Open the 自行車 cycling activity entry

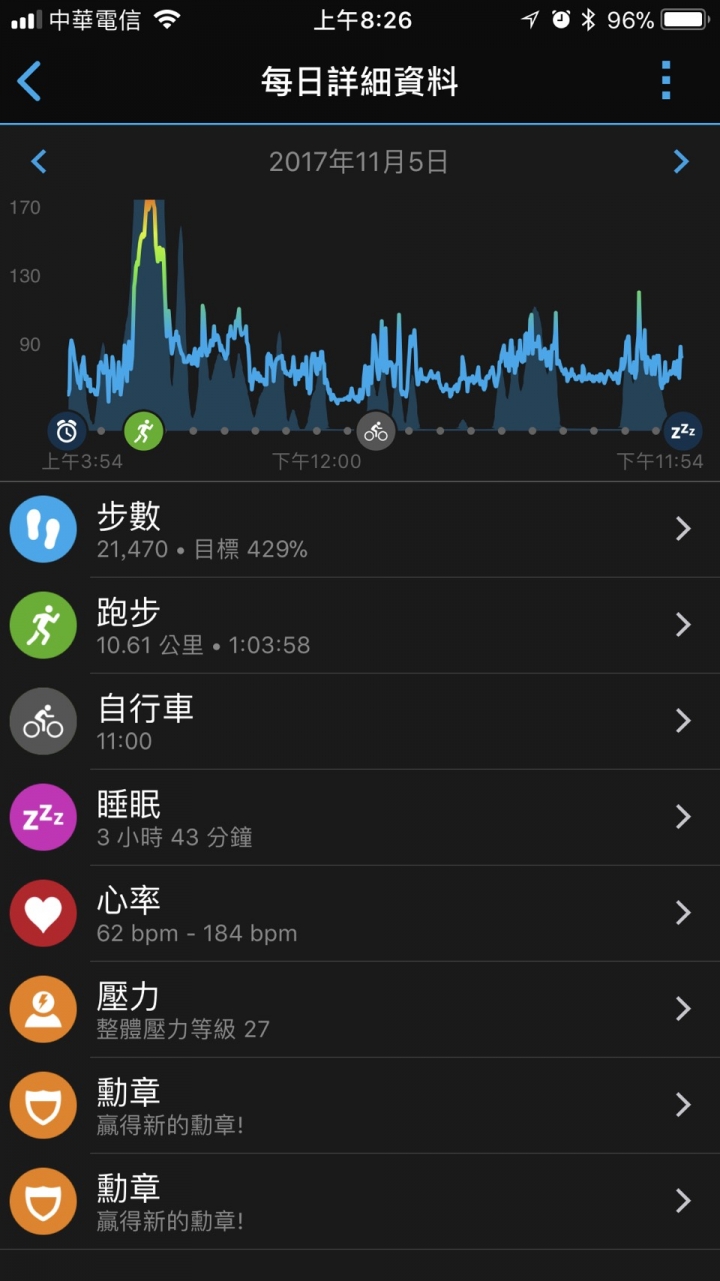[360, 720]
